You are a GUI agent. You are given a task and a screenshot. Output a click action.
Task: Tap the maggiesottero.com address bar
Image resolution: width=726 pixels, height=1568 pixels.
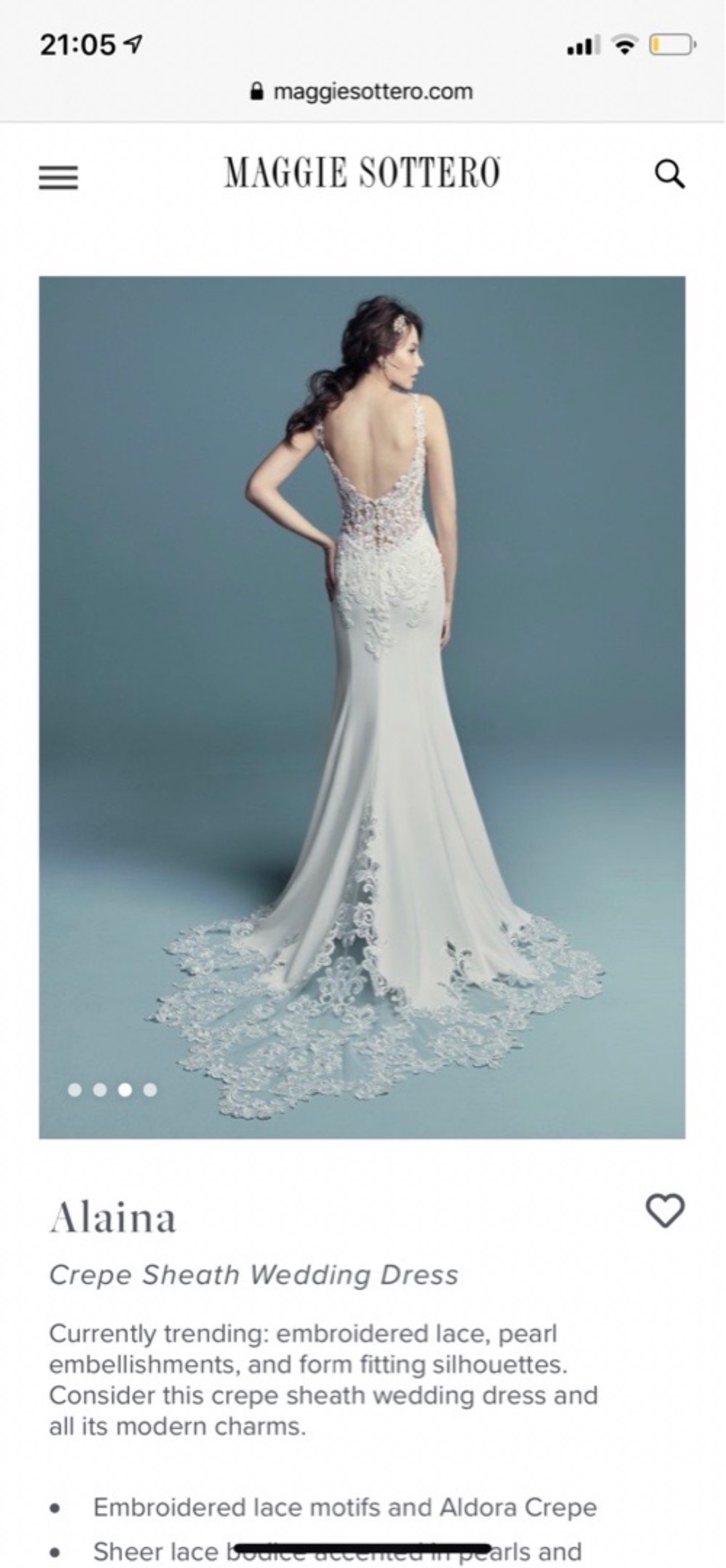click(362, 91)
